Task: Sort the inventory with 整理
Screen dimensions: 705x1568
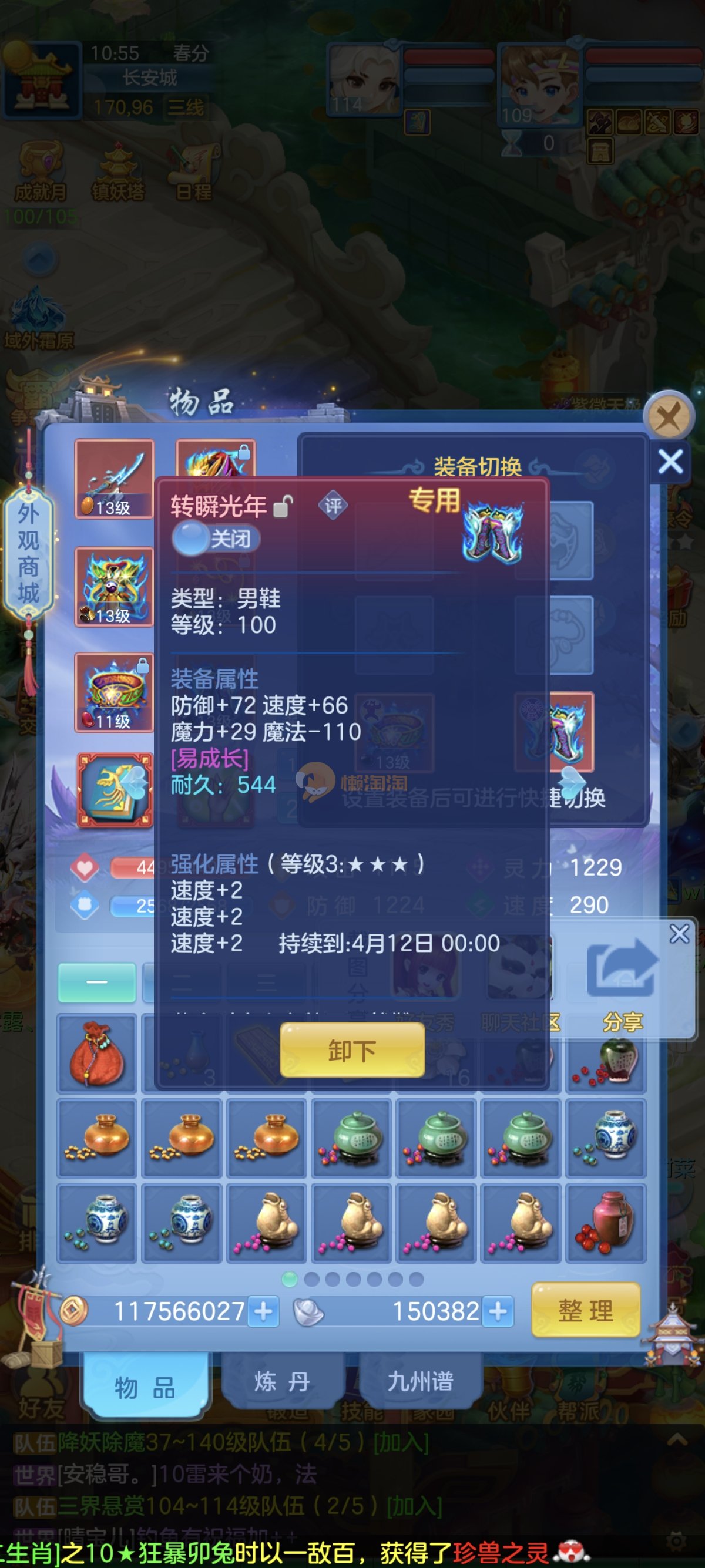Action: pyautogui.click(x=585, y=1310)
